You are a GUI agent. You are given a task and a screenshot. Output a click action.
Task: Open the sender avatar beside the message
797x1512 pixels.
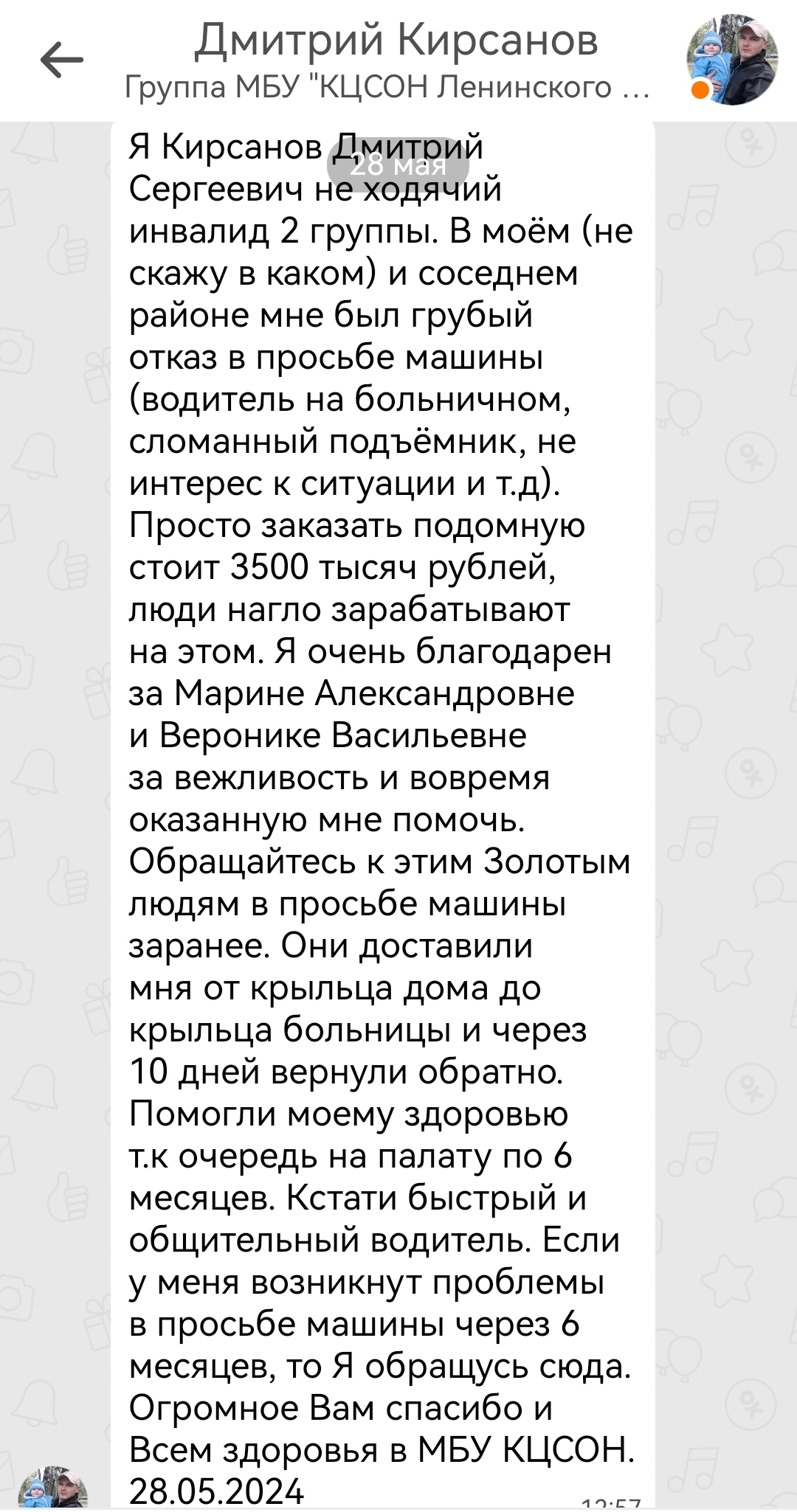[x=52, y=1488]
